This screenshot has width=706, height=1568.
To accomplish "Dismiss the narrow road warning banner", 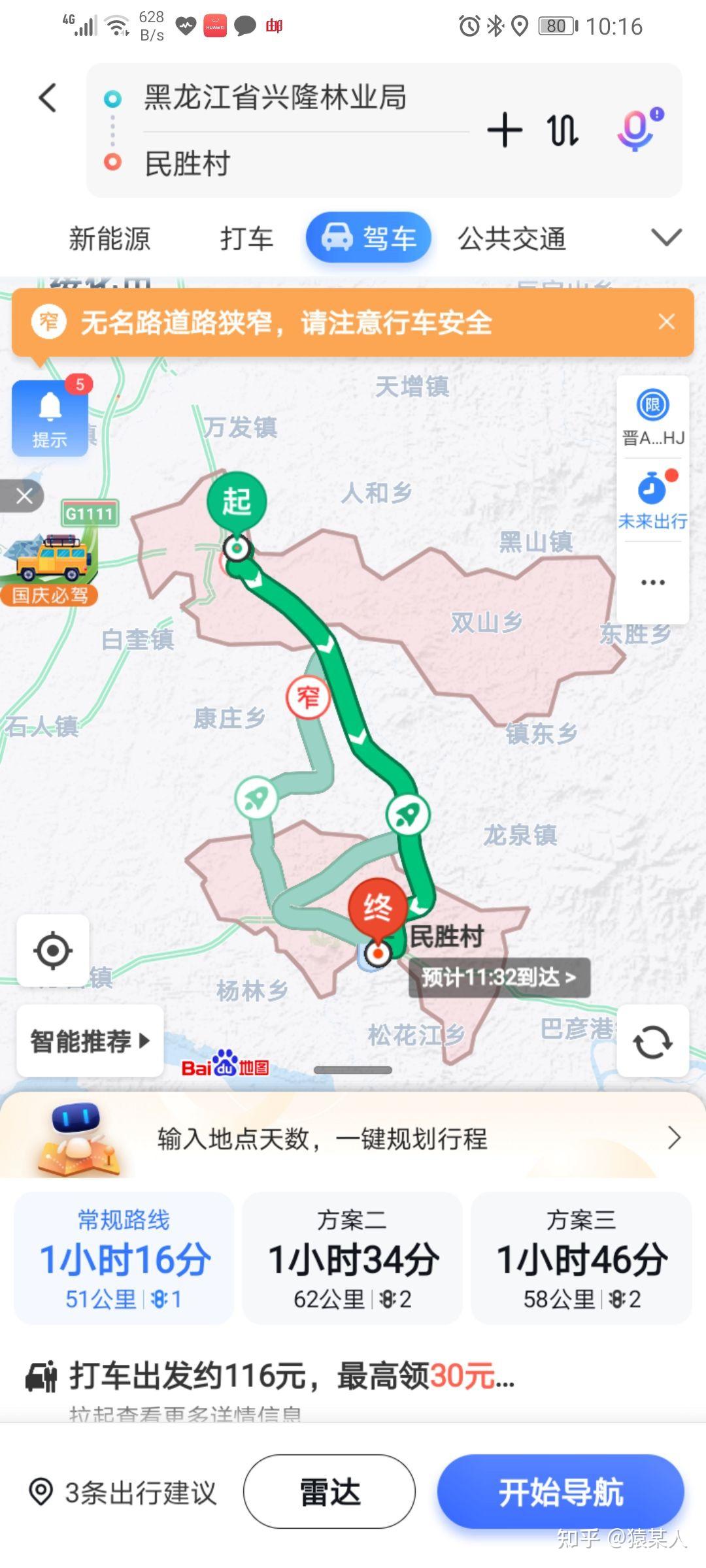I will click(666, 321).
